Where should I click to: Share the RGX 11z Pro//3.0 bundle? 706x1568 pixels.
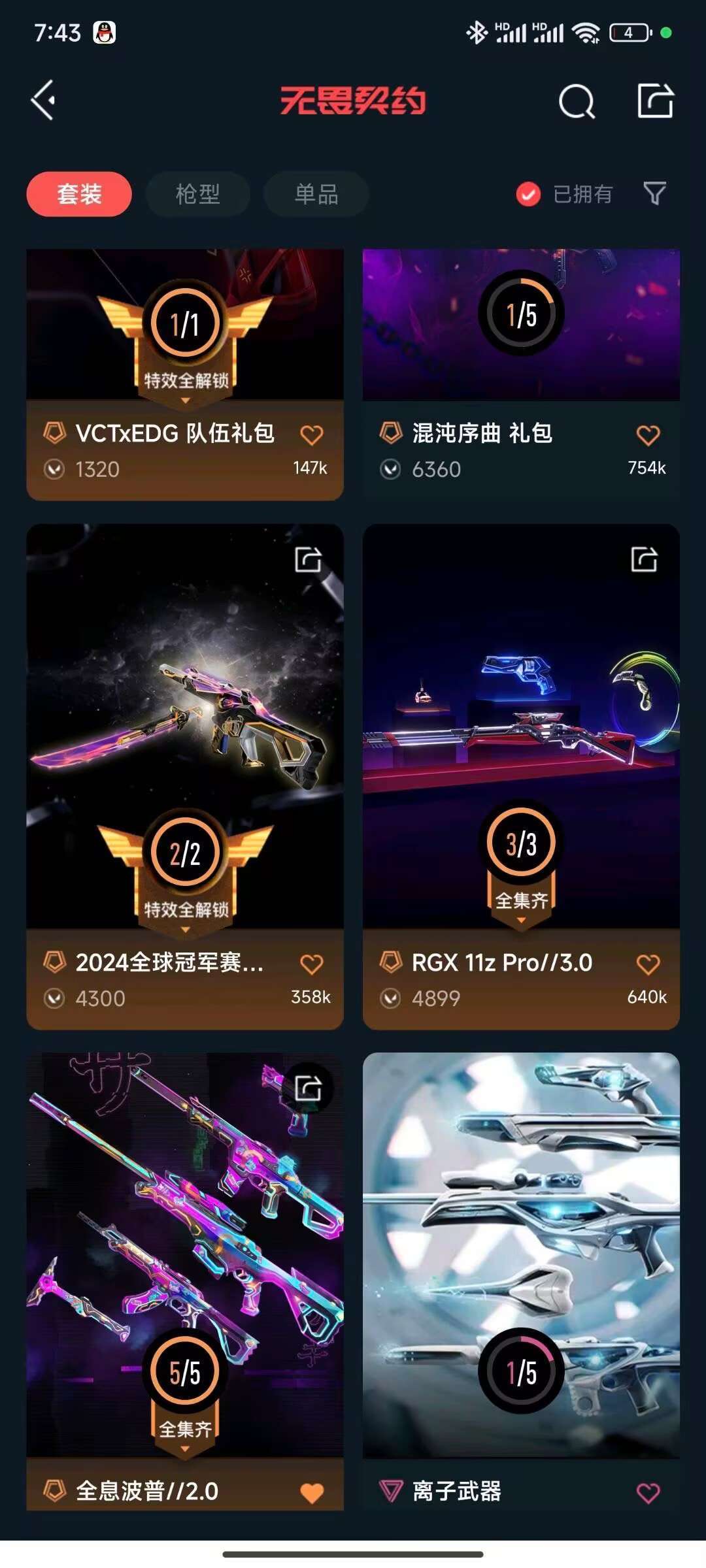[x=644, y=559]
